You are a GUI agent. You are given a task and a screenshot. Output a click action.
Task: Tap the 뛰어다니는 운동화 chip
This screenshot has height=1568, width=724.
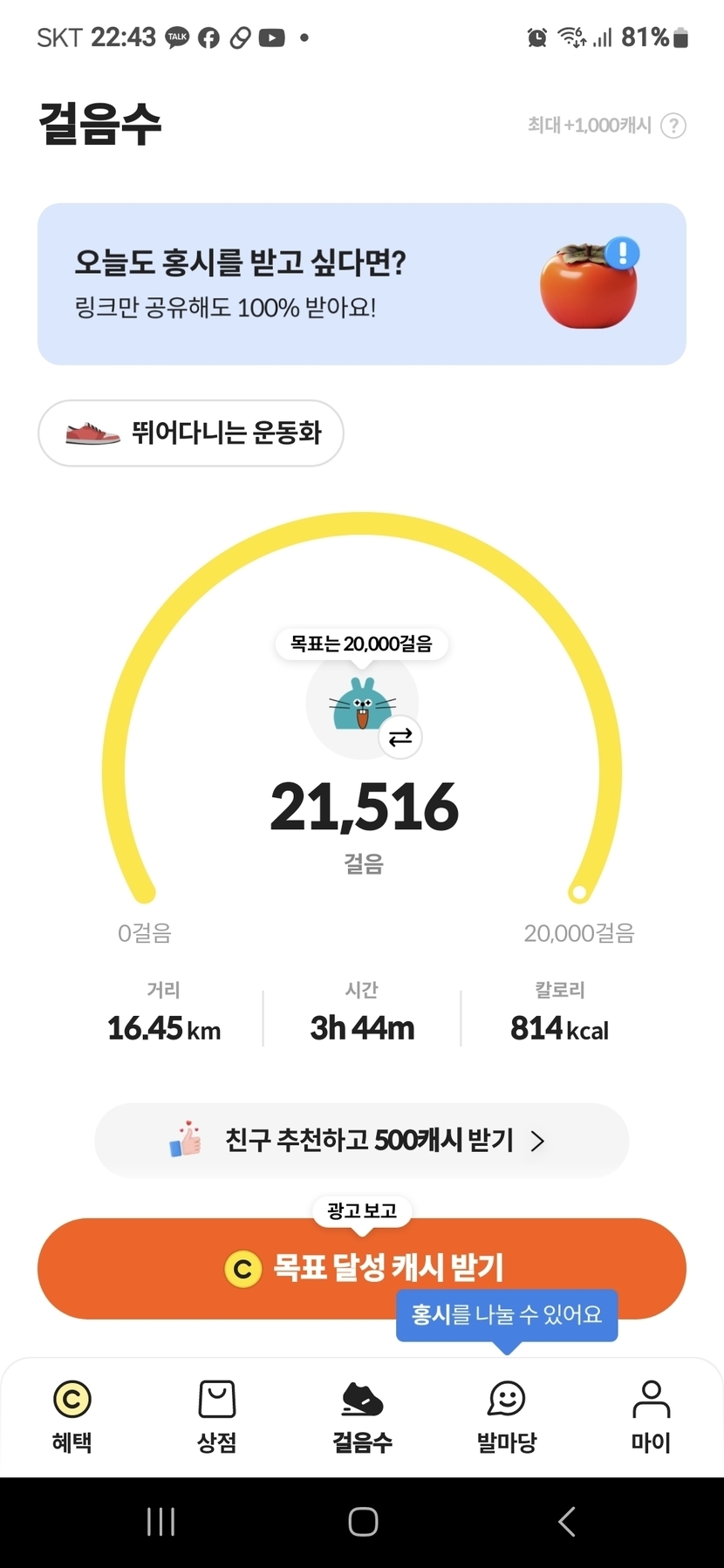191,433
